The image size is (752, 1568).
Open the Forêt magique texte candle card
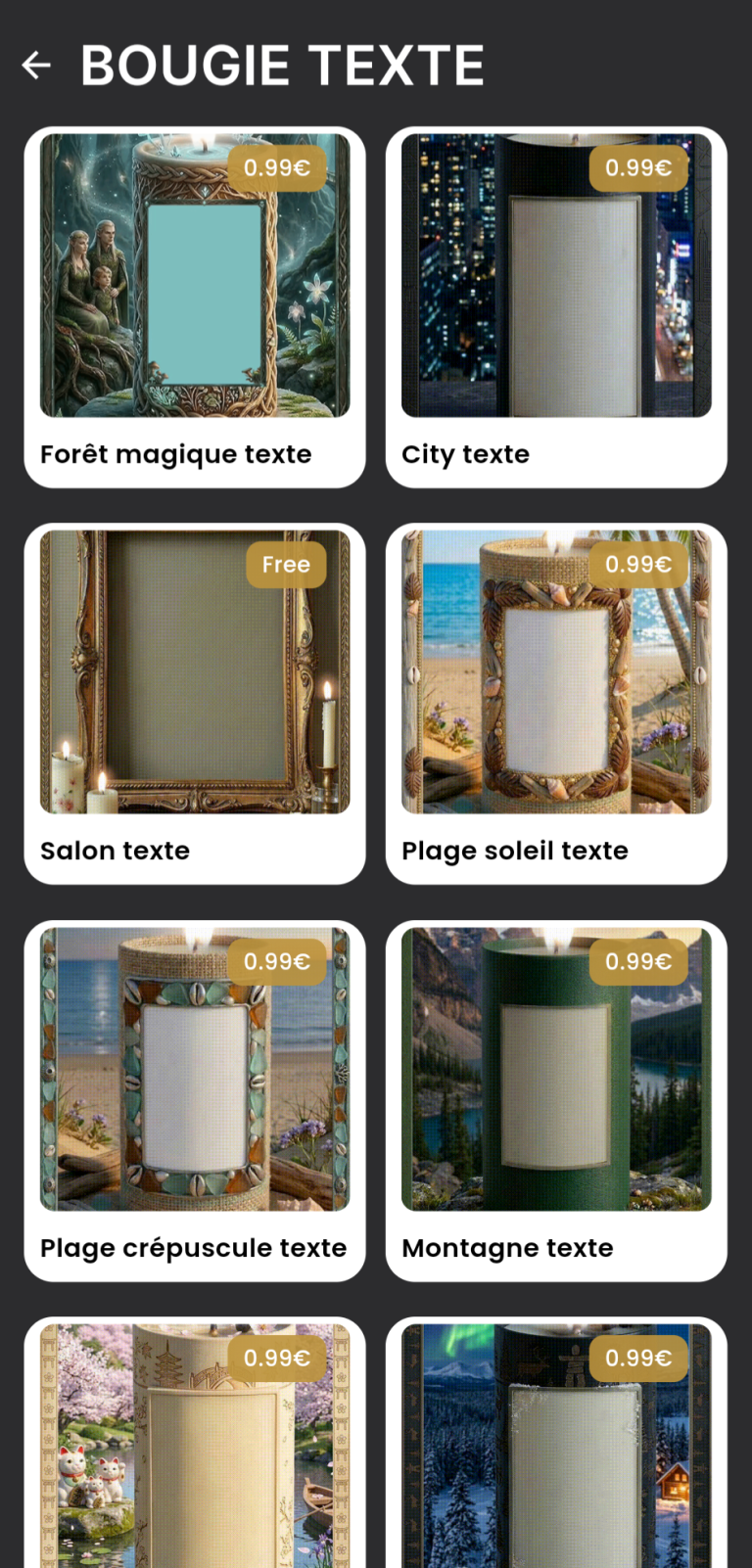pyautogui.click(x=195, y=306)
